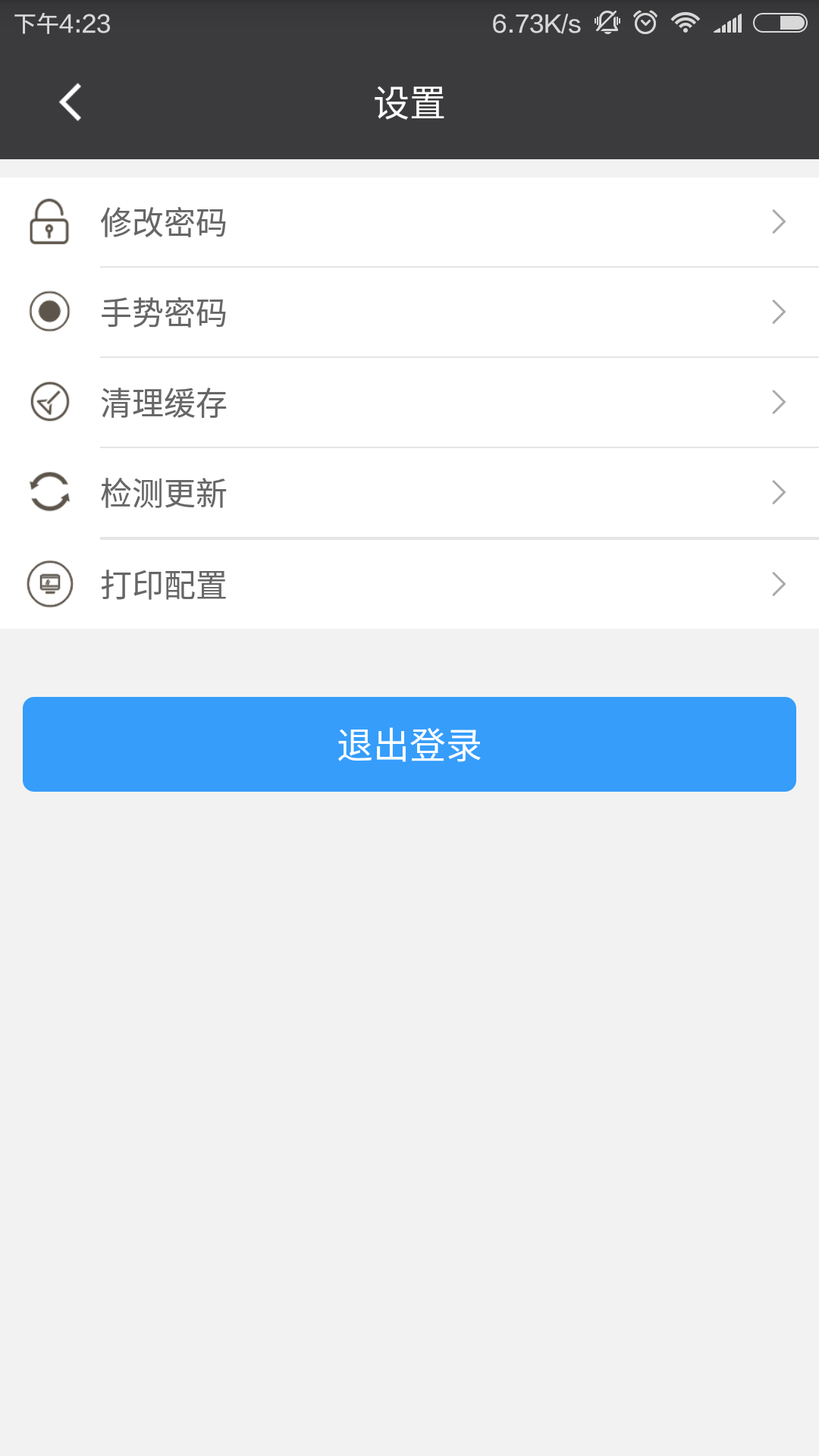The image size is (819, 1456).
Task: Check for updates via 检测更新
Action: [409, 493]
